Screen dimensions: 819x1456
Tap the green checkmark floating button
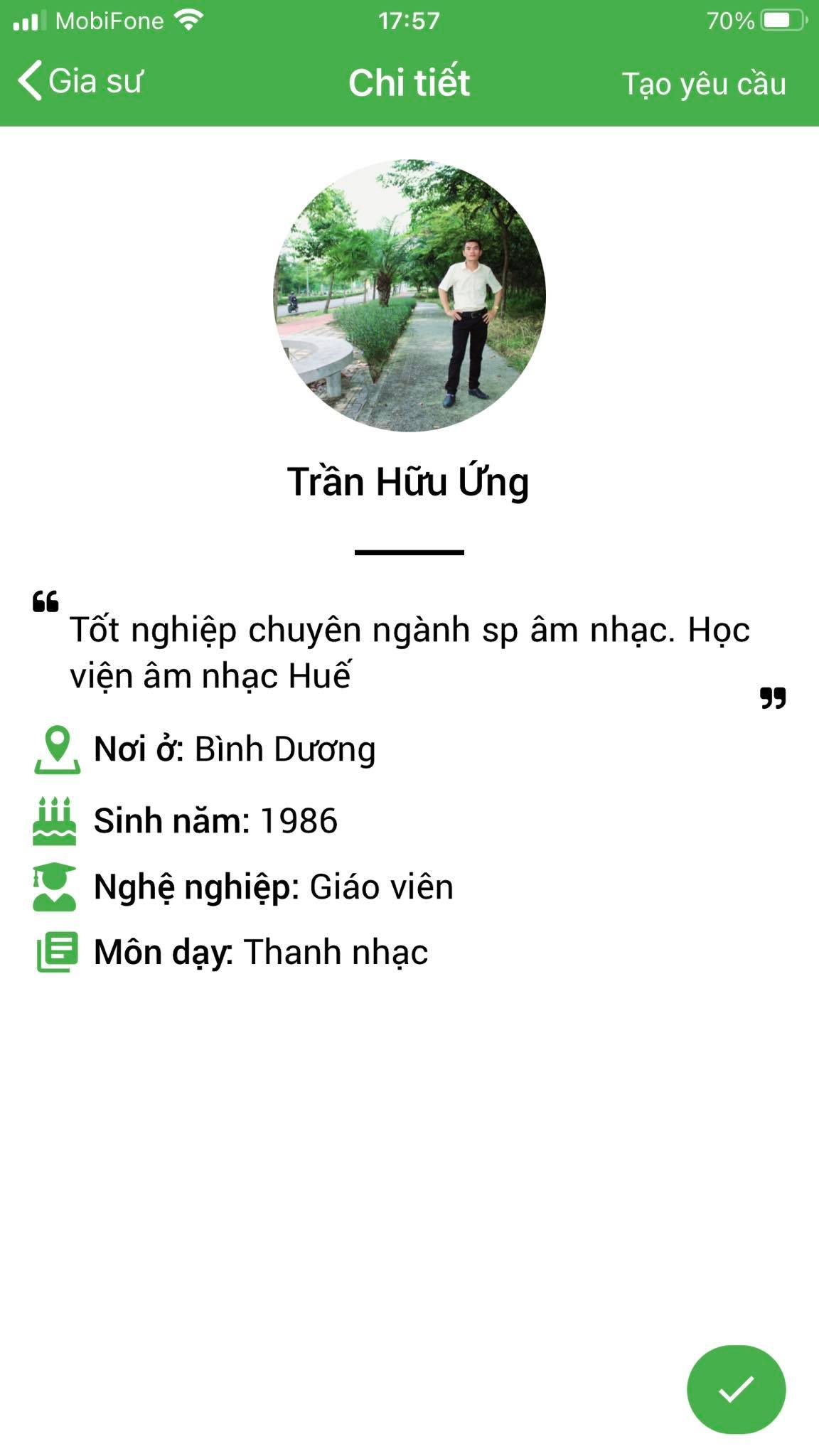736,1388
